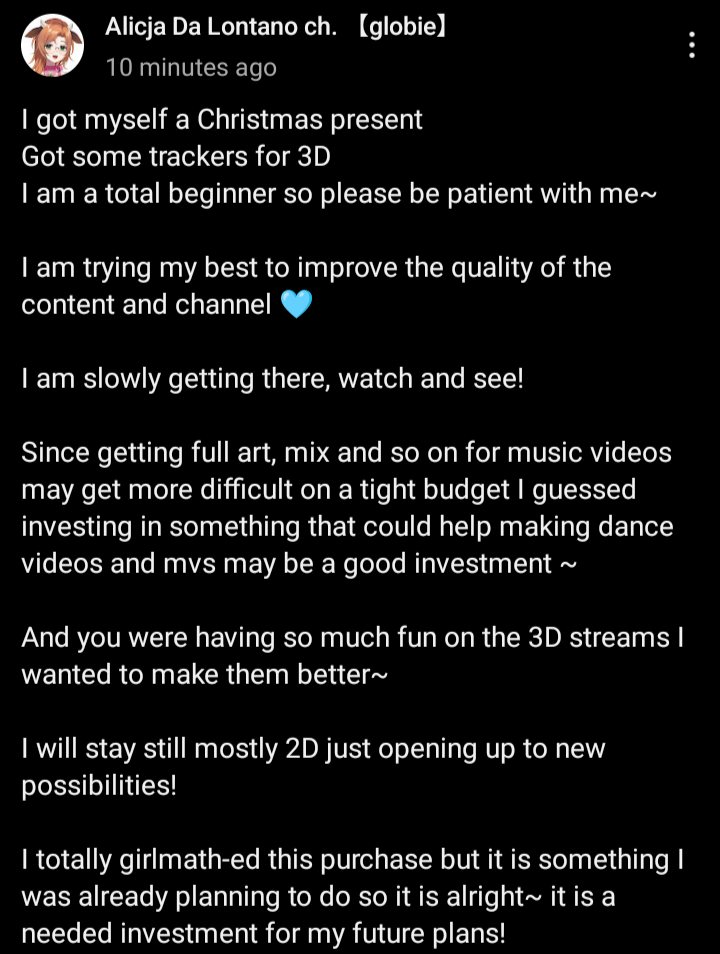This screenshot has width=720, height=954.
Task: Open Alicja Da Lontano's channel avatar
Action: pyautogui.click(x=50, y=45)
